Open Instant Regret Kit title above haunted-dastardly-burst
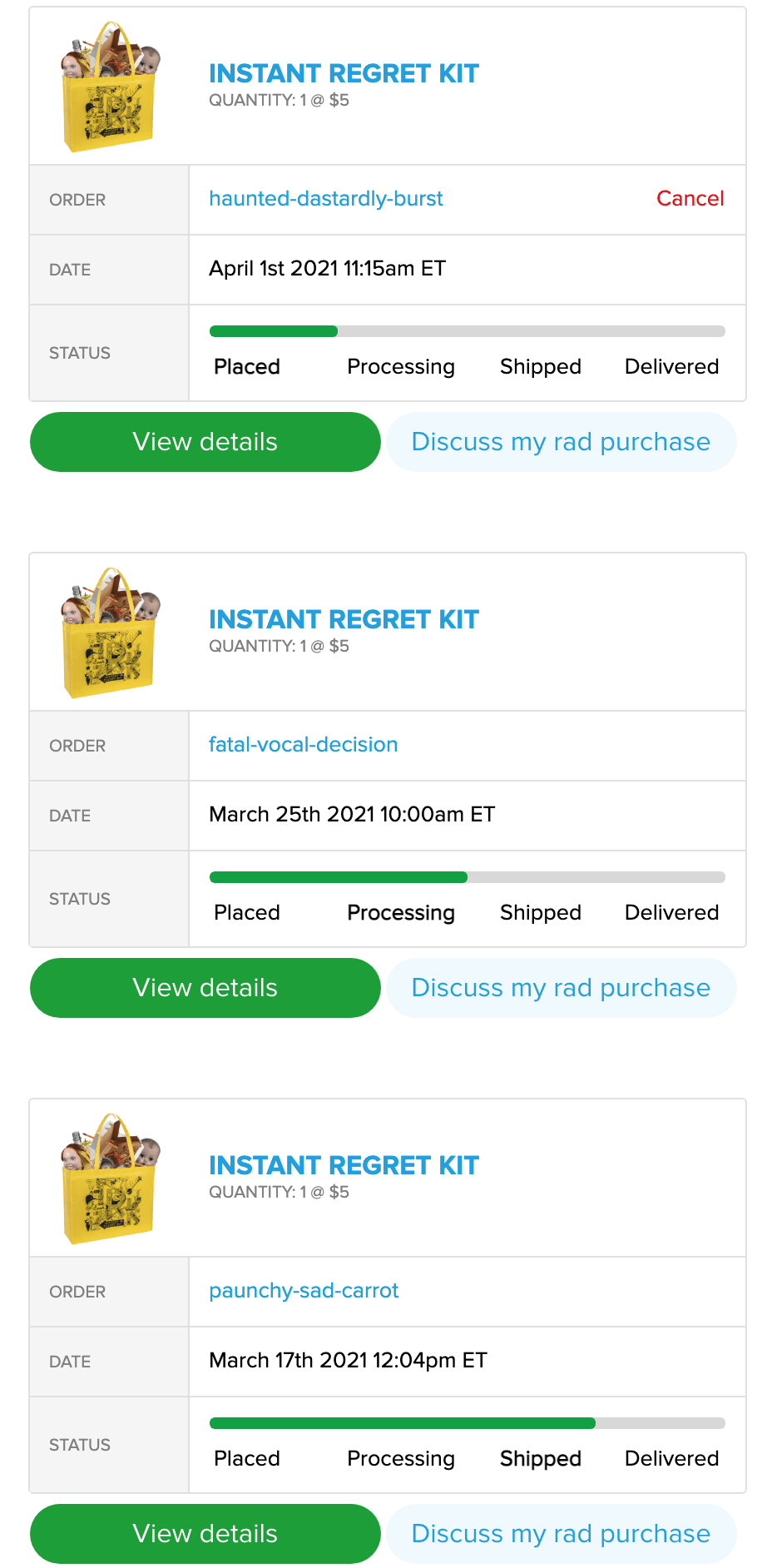Viewport: 772px width, 1568px height. click(x=344, y=74)
